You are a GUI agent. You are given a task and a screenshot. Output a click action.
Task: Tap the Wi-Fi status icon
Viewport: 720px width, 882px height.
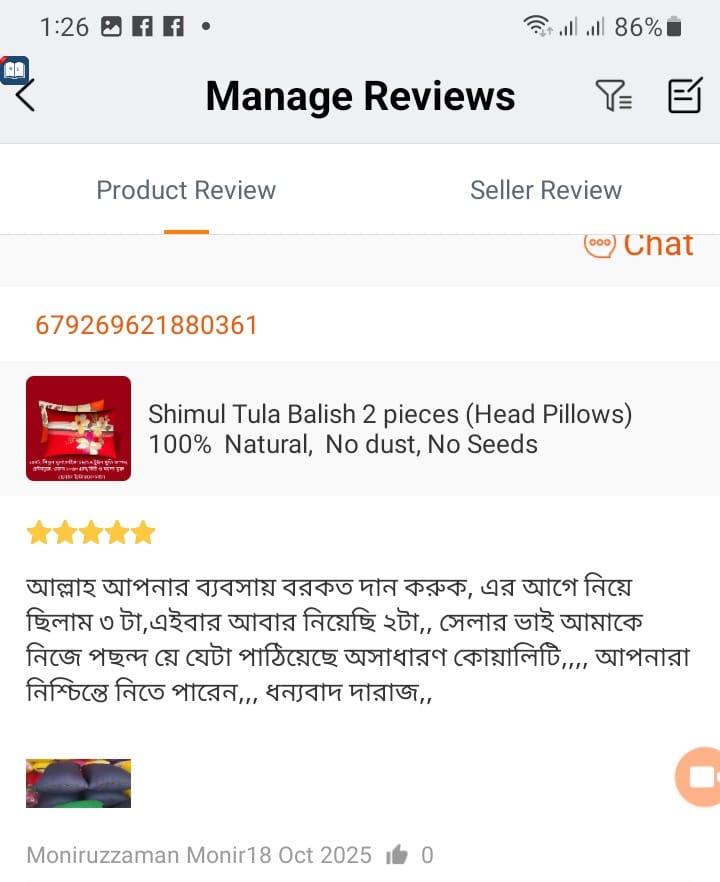coord(539,25)
